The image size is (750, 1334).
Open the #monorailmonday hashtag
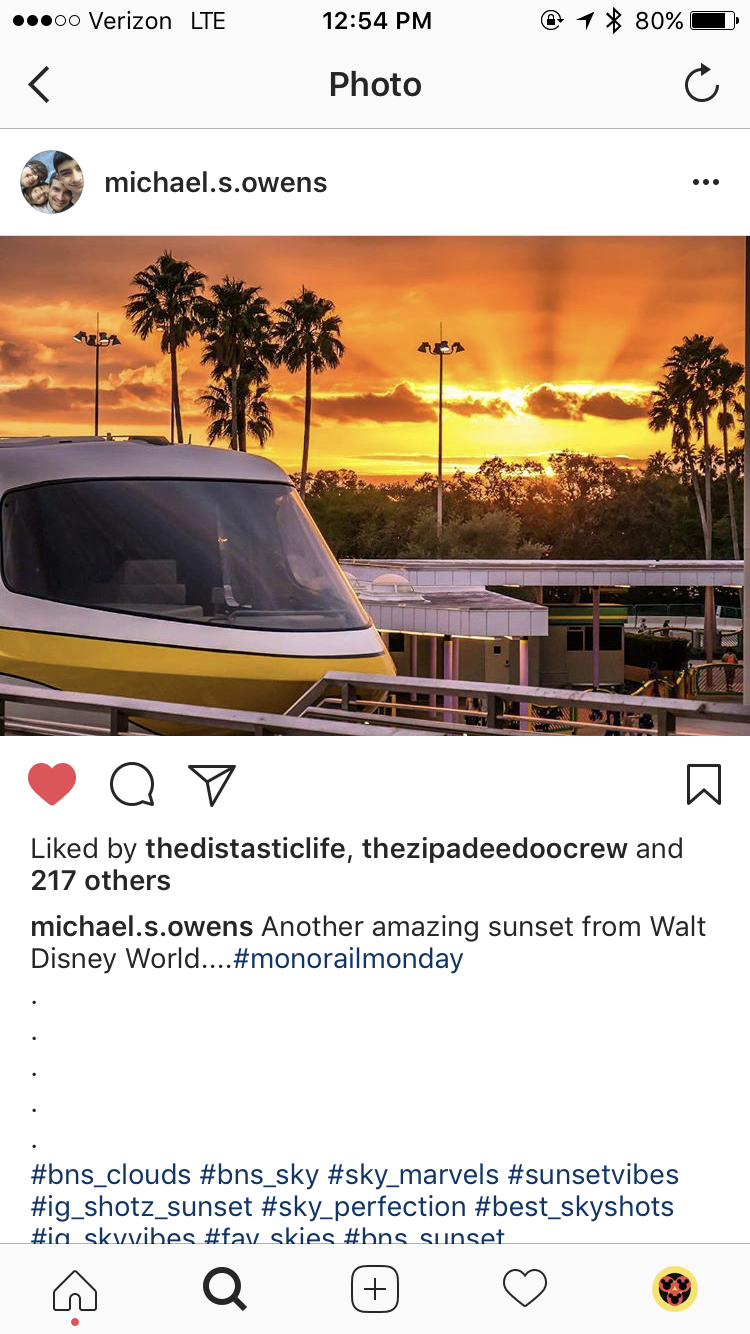coord(348,959)
